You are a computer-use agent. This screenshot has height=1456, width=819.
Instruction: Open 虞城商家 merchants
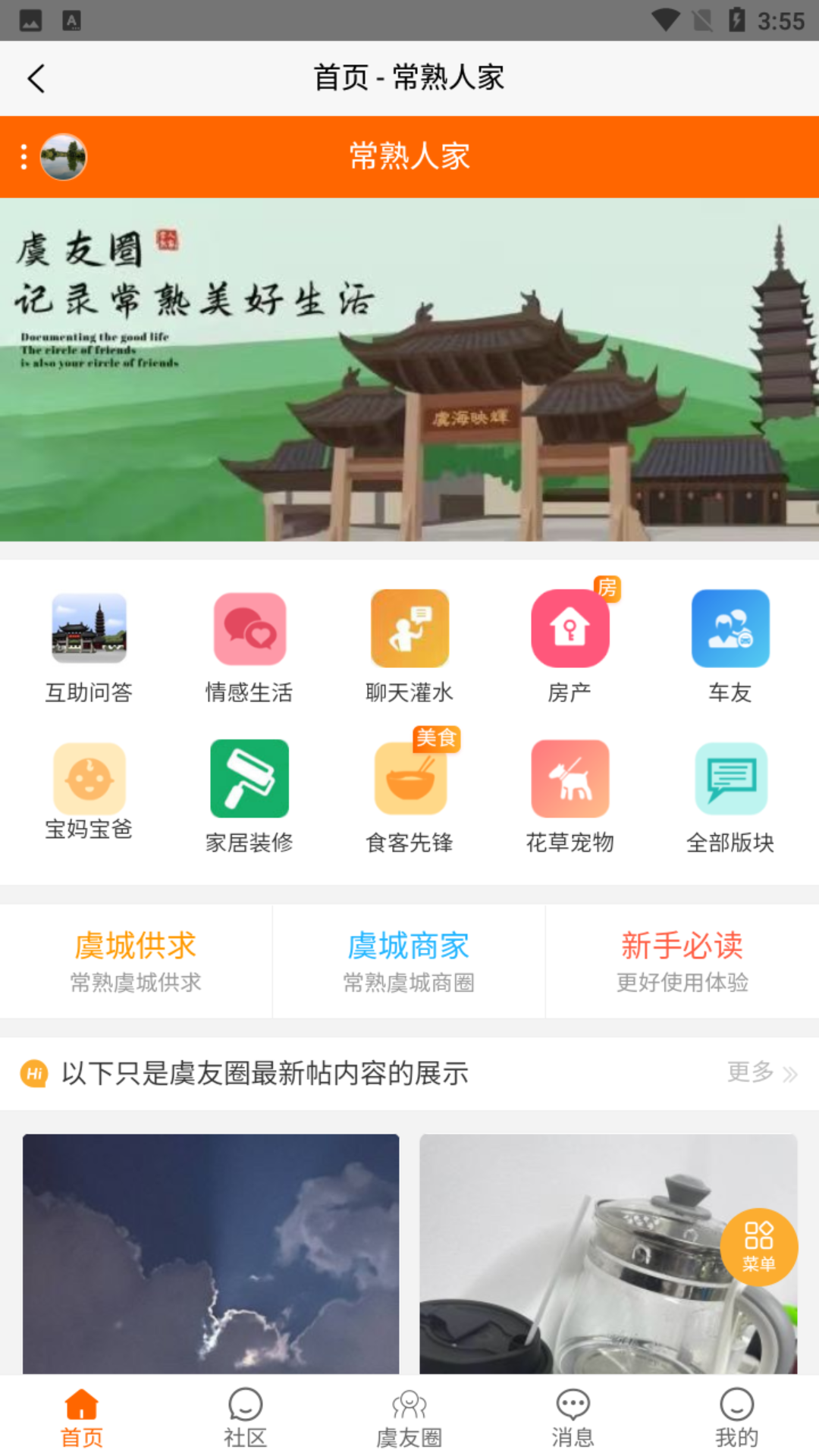409,961
